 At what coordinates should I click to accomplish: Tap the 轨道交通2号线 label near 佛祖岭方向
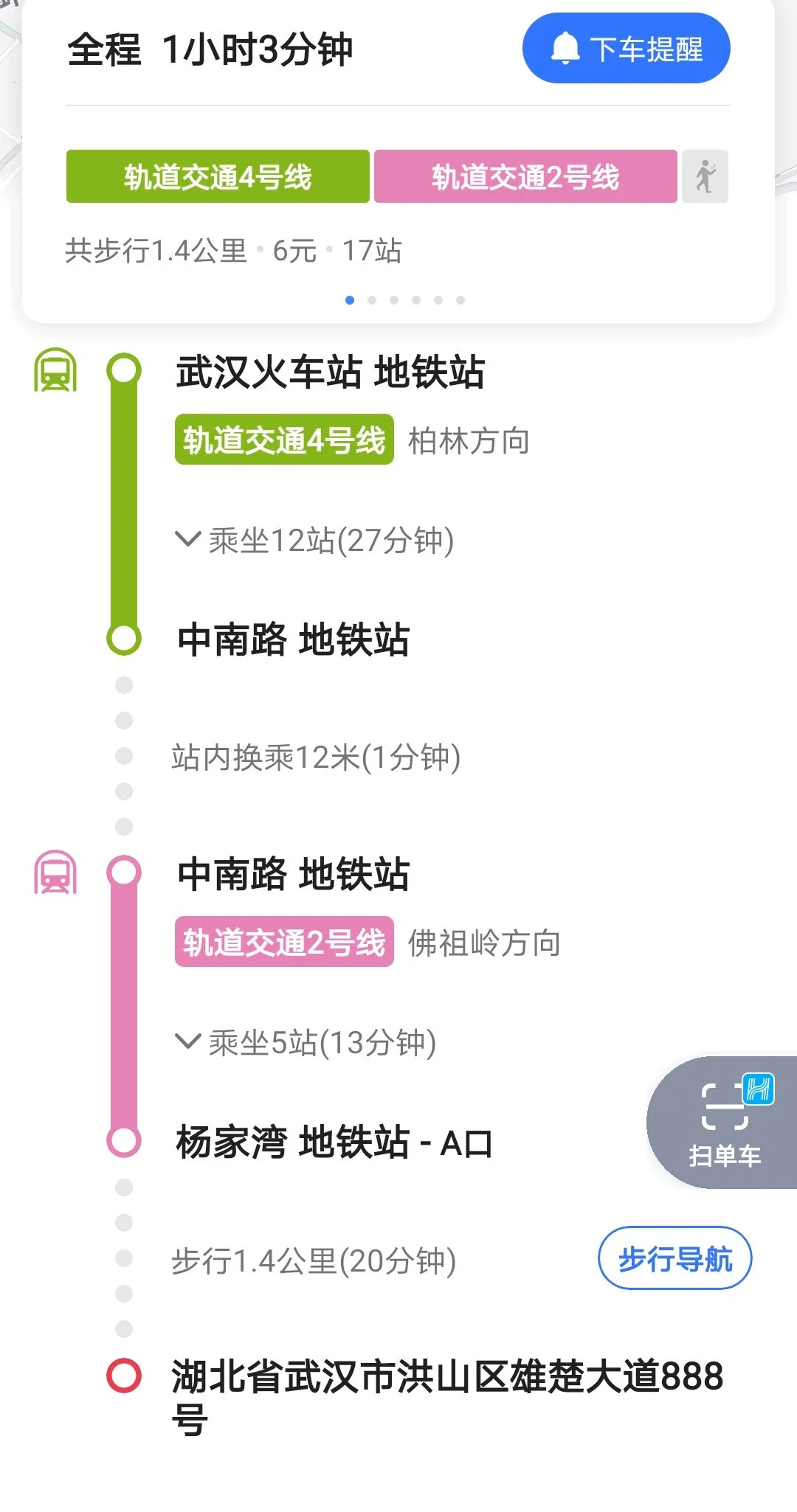286,941
